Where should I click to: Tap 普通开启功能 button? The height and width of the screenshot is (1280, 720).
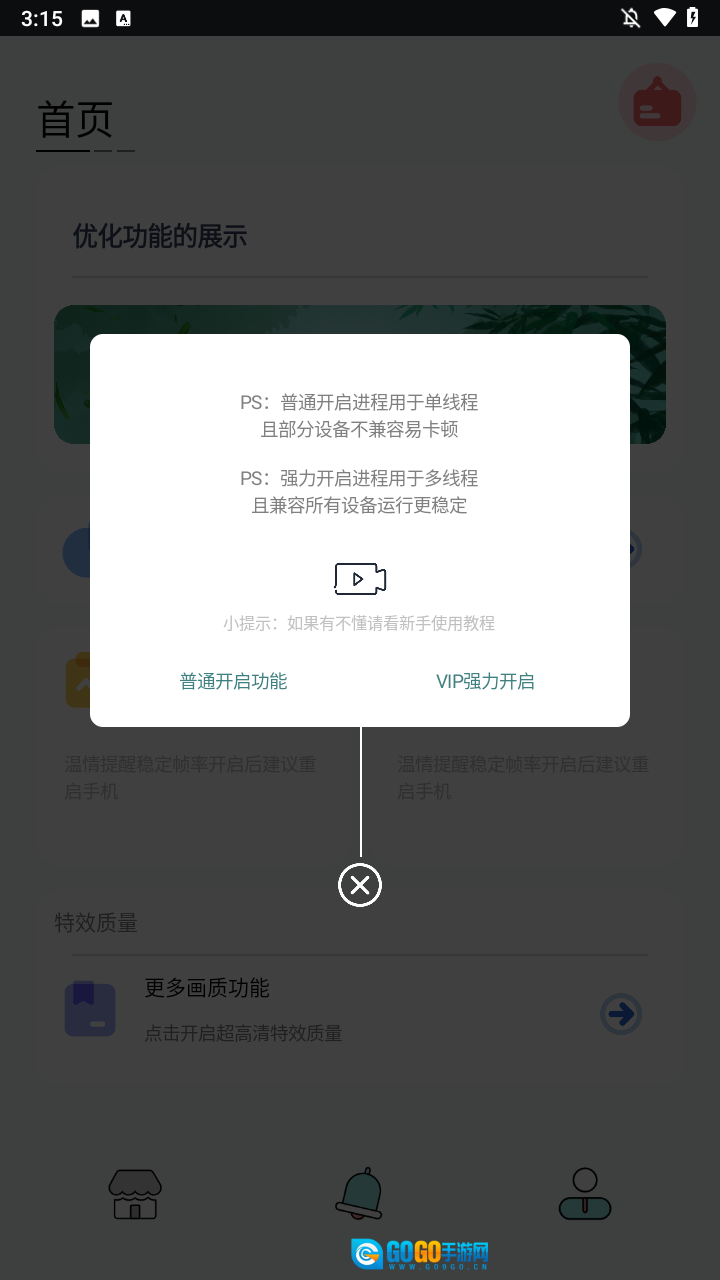tap(233, 682)
